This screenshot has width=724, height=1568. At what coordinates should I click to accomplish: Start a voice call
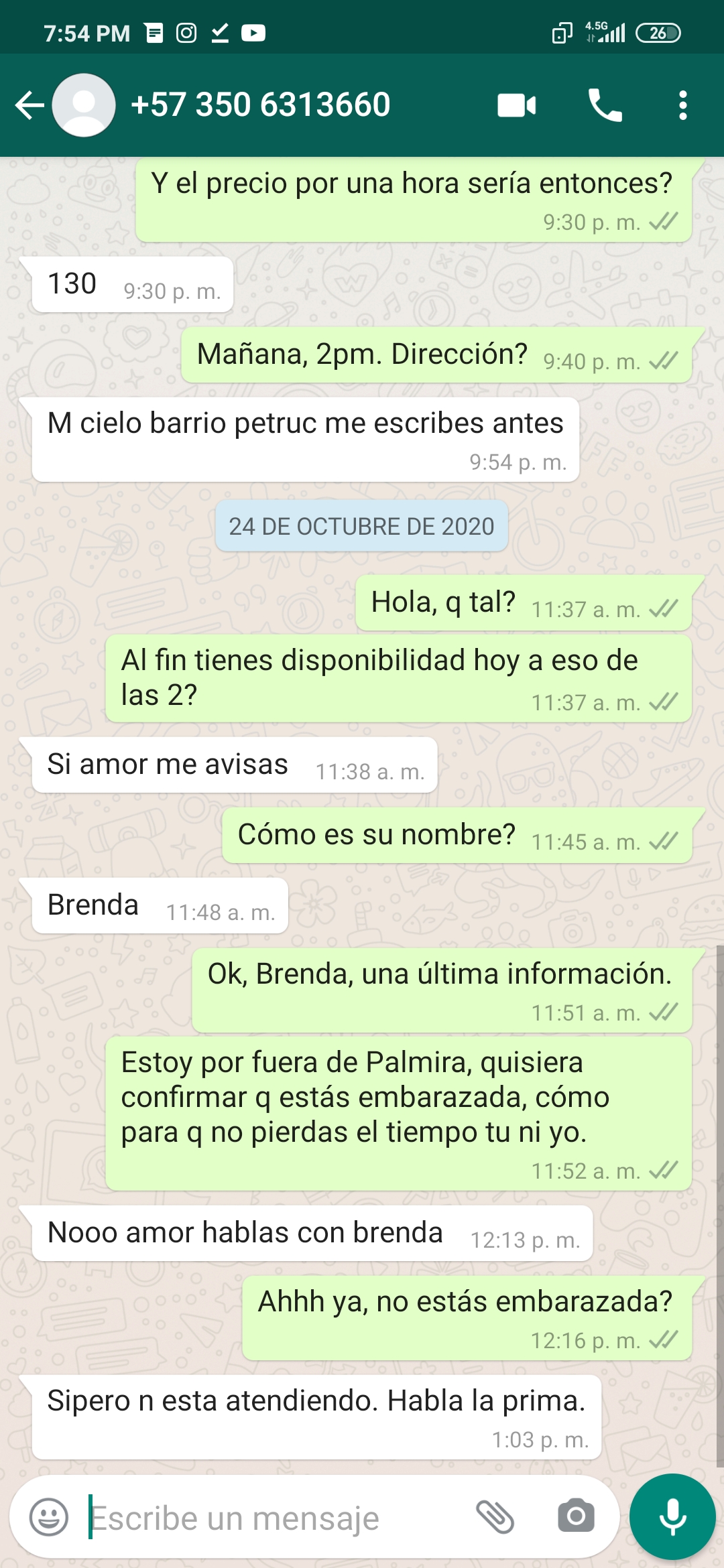(x=605, y=105)
